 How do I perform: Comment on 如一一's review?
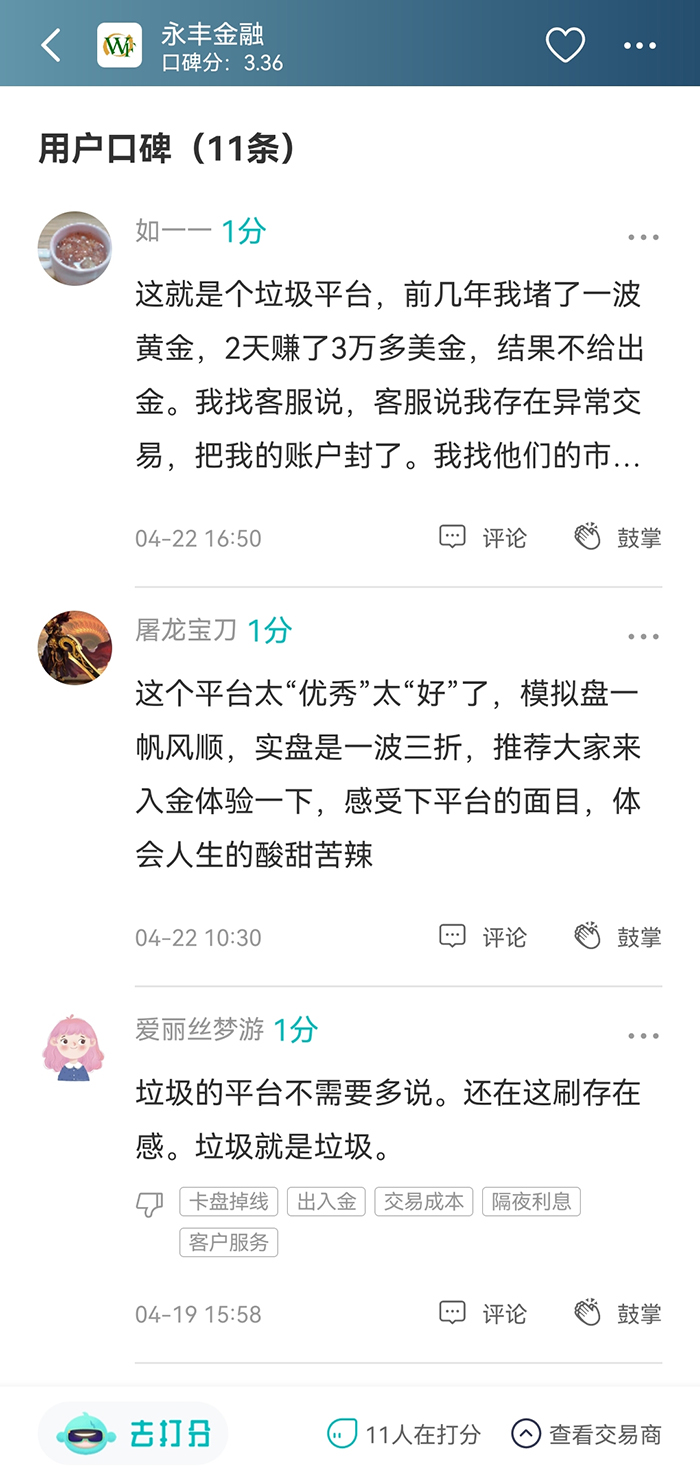pos(483,537)
